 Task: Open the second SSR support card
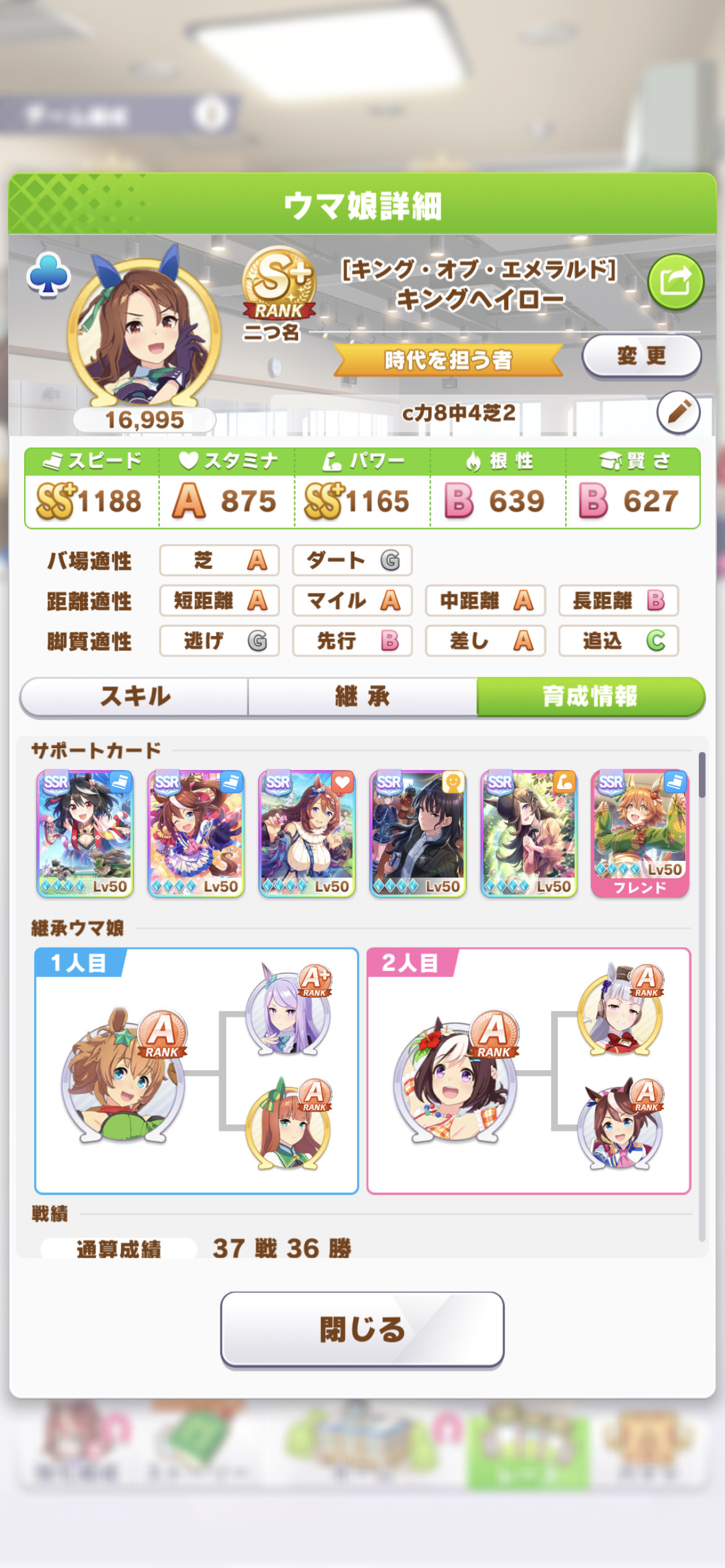196,834
